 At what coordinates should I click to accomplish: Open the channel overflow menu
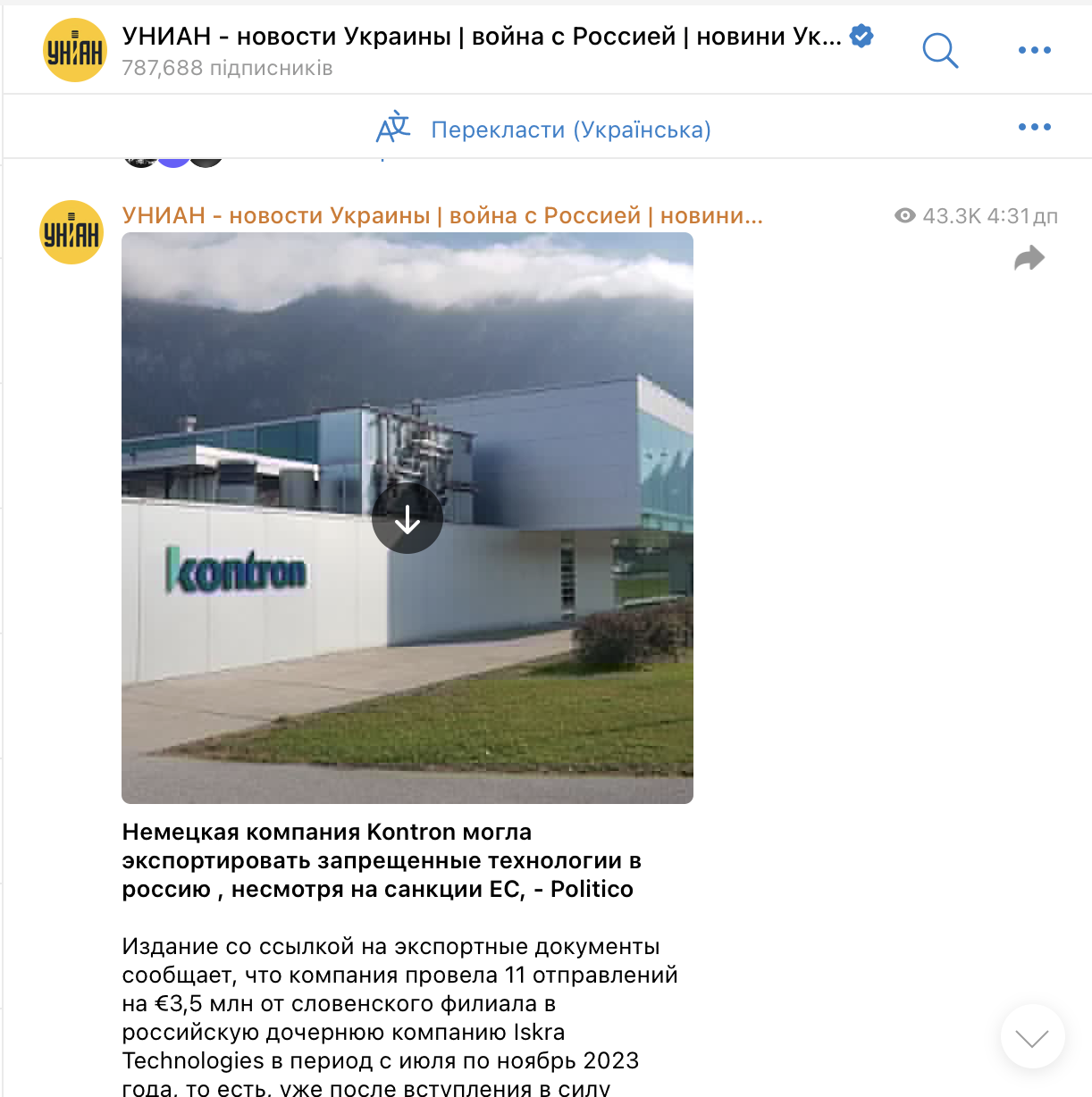click(1034, 50)
